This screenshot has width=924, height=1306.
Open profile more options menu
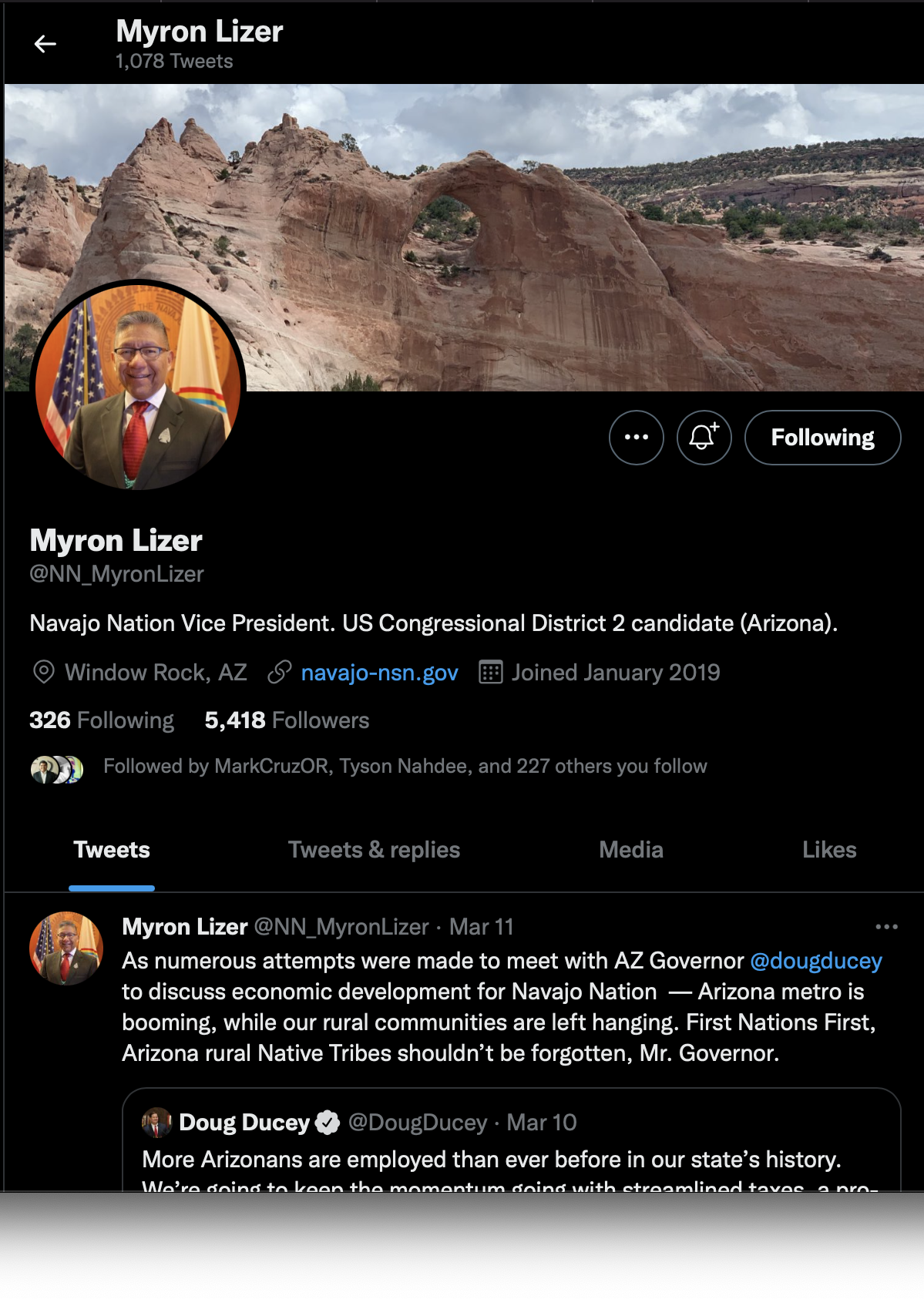pos(636,438)
